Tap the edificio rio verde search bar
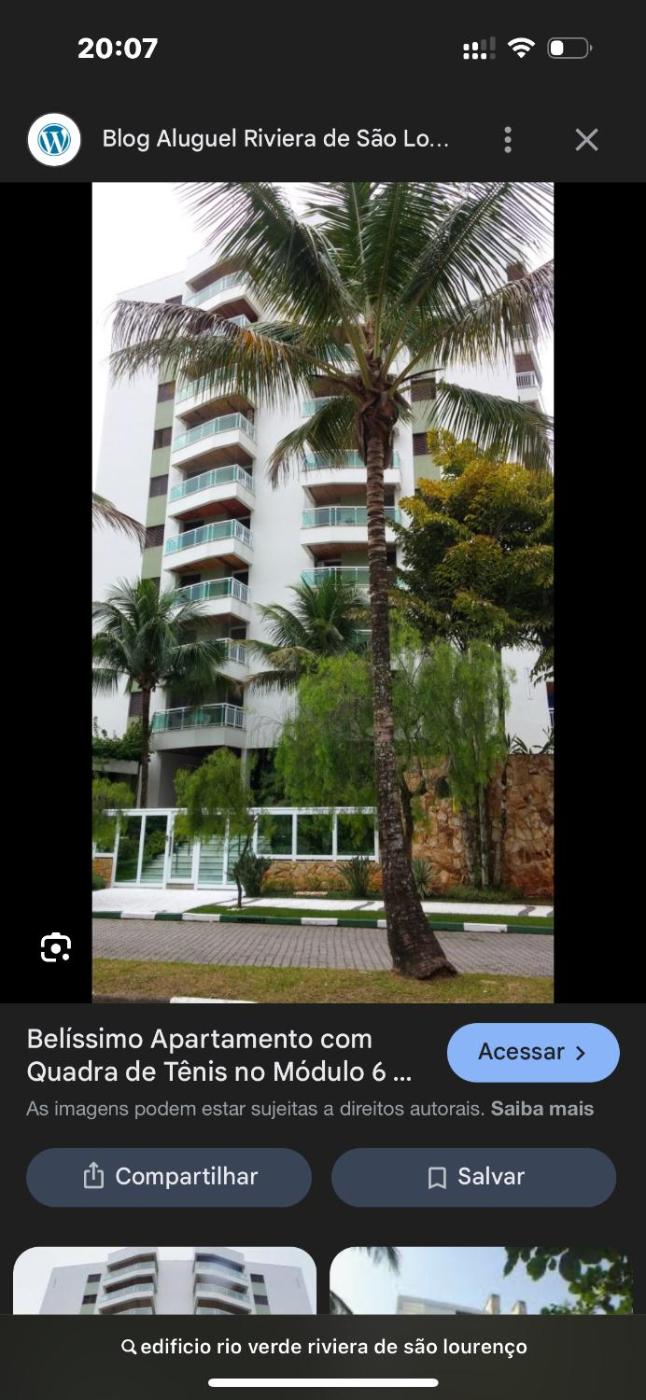Screen dimensions: 646x1400 tap(323, 1347)
